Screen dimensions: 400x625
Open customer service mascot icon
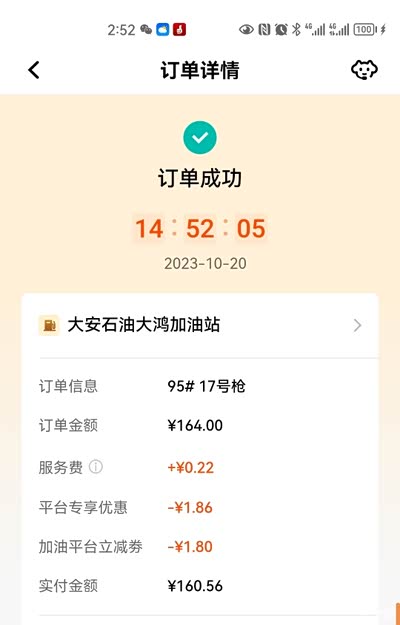(364, 70)
